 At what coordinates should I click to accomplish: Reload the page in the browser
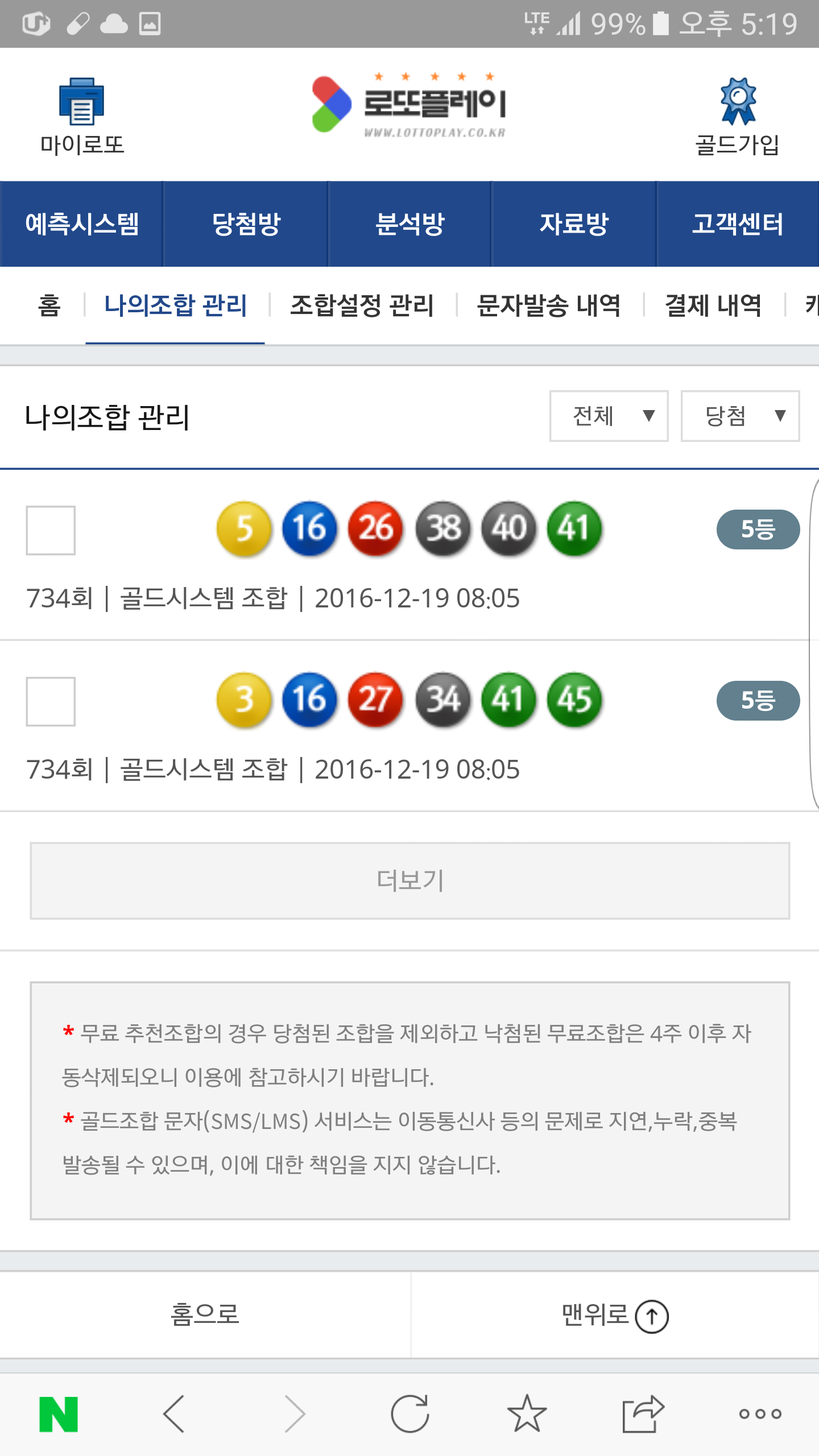(x=409, y=1413)
